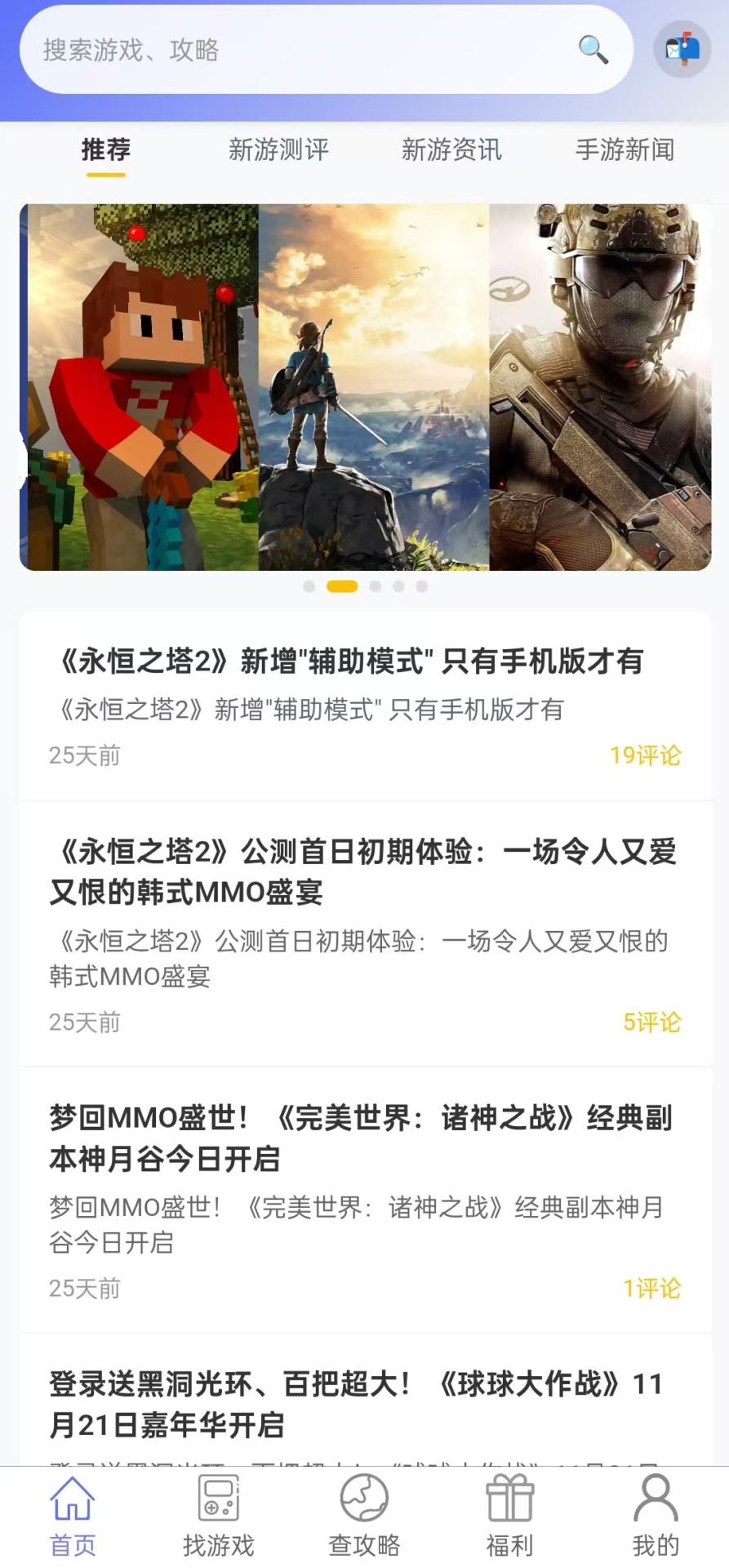729x1568 pixels.
Task: Tap the Minecraft carousel image
Action: point(139,388)
